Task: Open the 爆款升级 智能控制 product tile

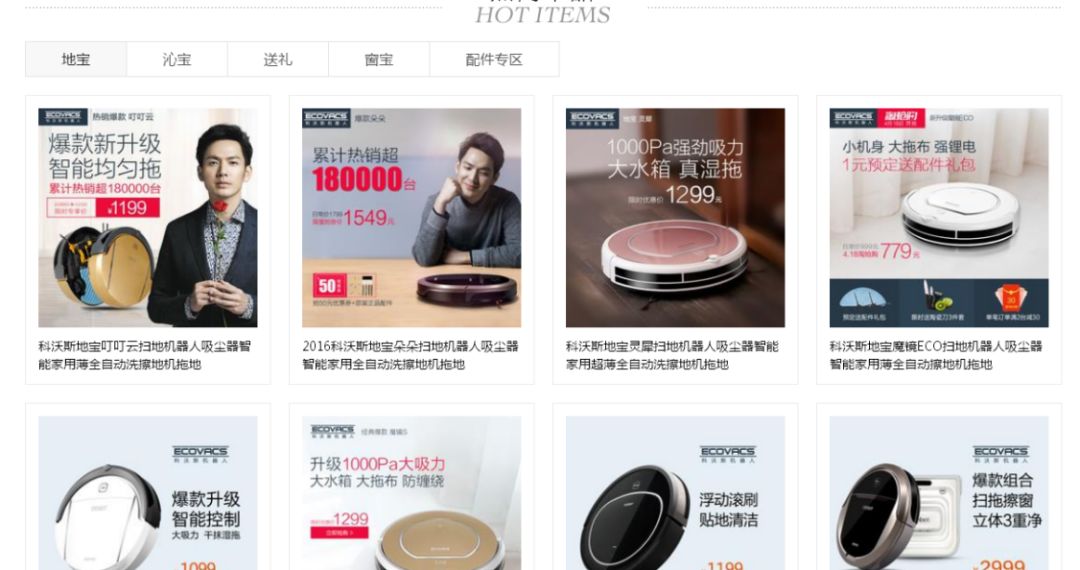Action: (x=148, y=493)
